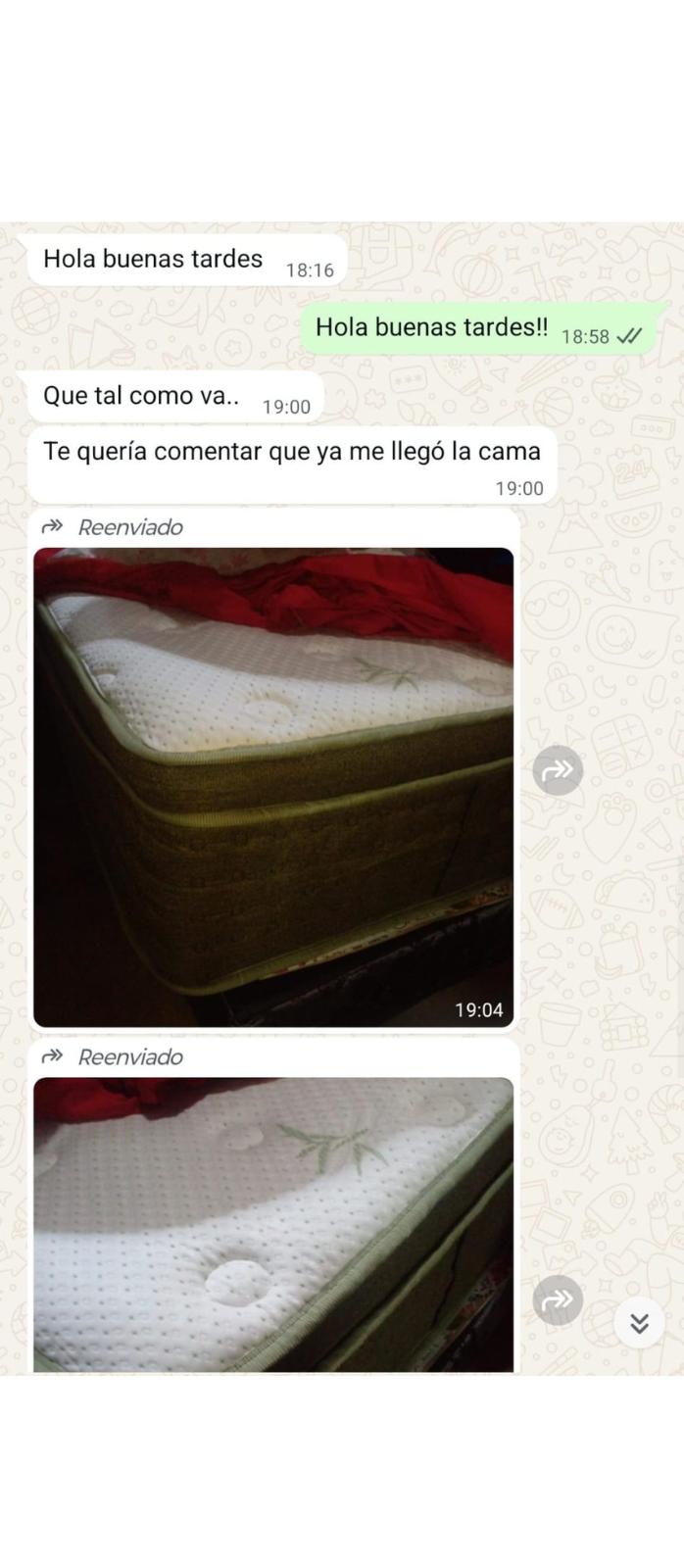Viewport: 684px width, 1568px height.
Task: Open the mattress photo sent at 19:04
Action: coord(273,787)
